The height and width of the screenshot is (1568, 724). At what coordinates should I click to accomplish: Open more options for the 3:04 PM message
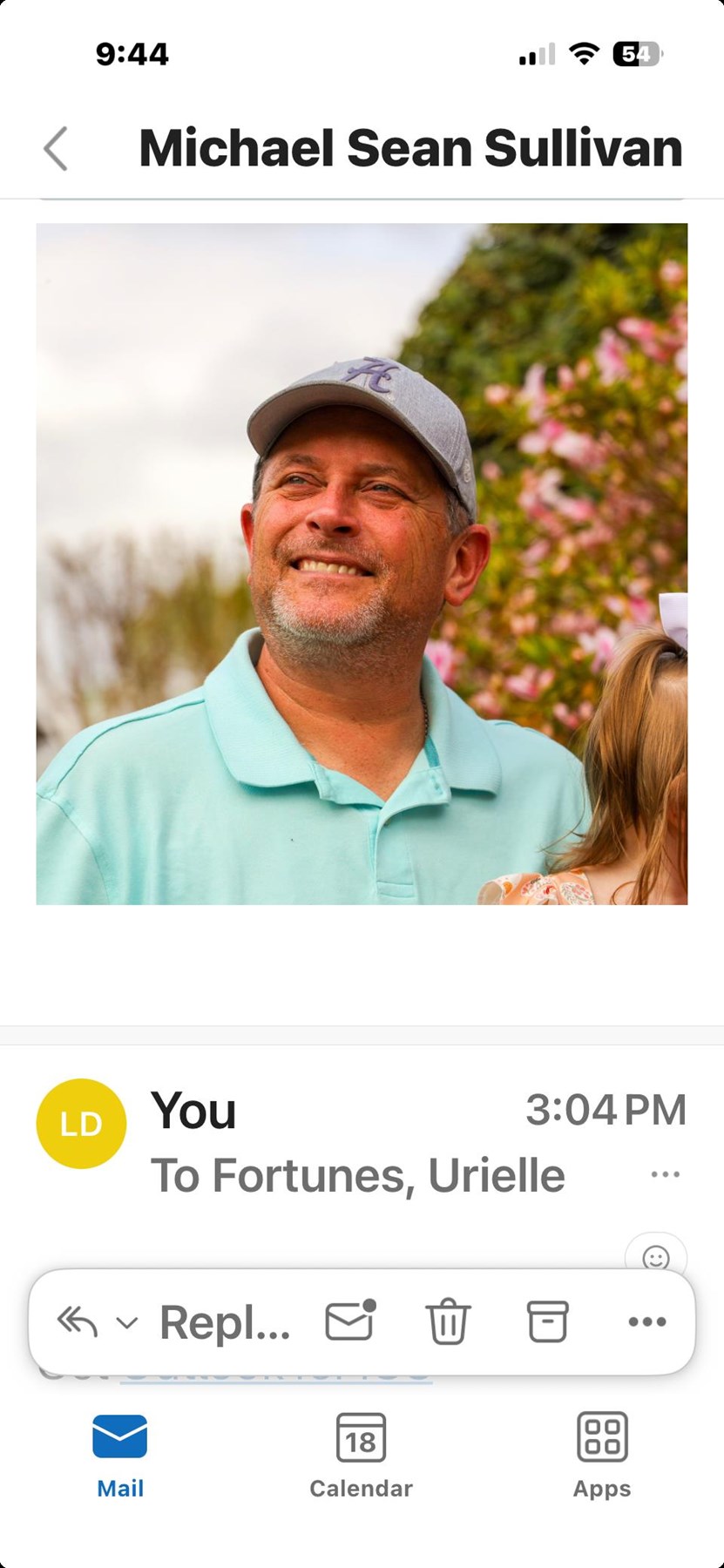[x=665, y=1174]
